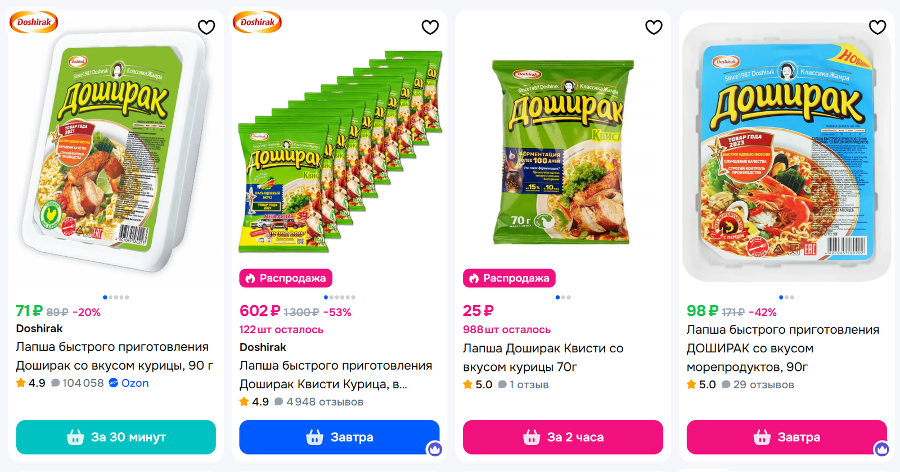
Task: Tap the pink Завтра cart button
Action: pyautogui.click(x=786, y=437)
